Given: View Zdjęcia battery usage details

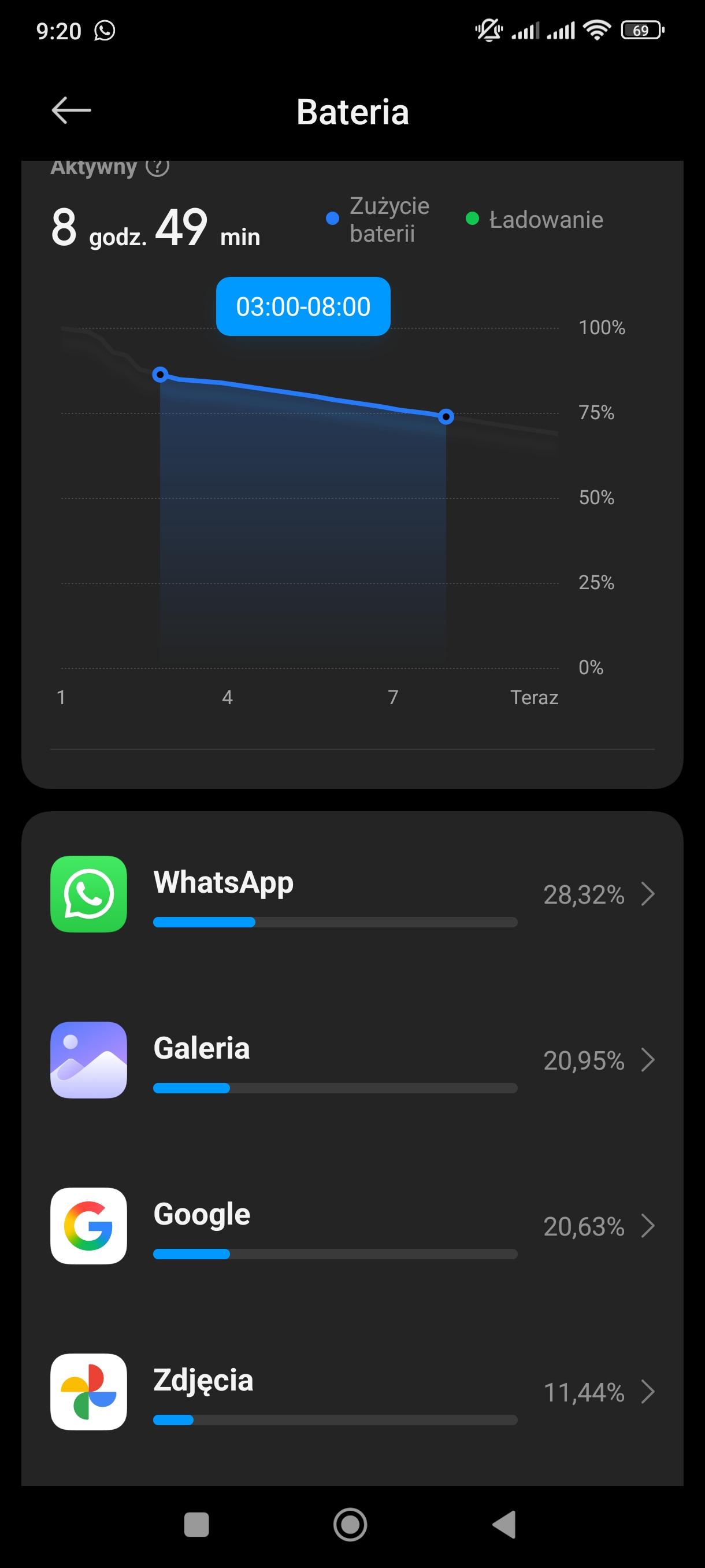Looking at the screenshot, I should [352, 1392].
